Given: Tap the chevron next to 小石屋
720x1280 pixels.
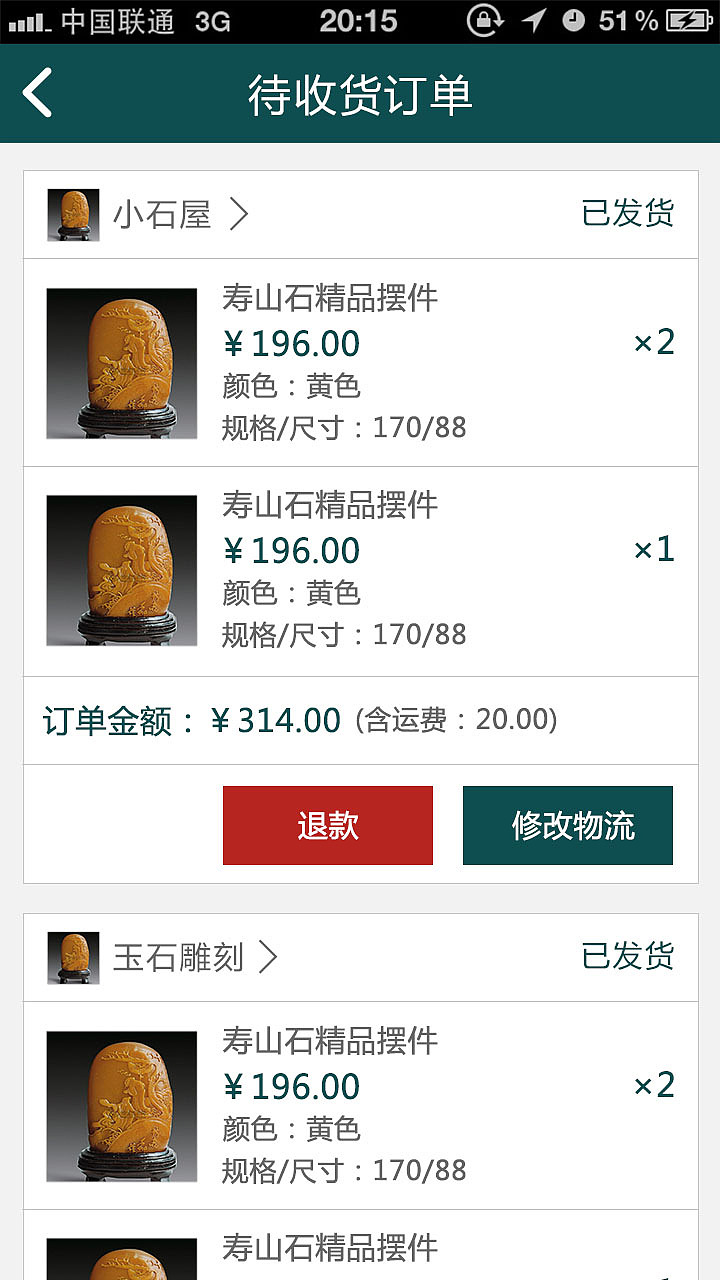Looking at the screenshot, I should tap(240, 213).
